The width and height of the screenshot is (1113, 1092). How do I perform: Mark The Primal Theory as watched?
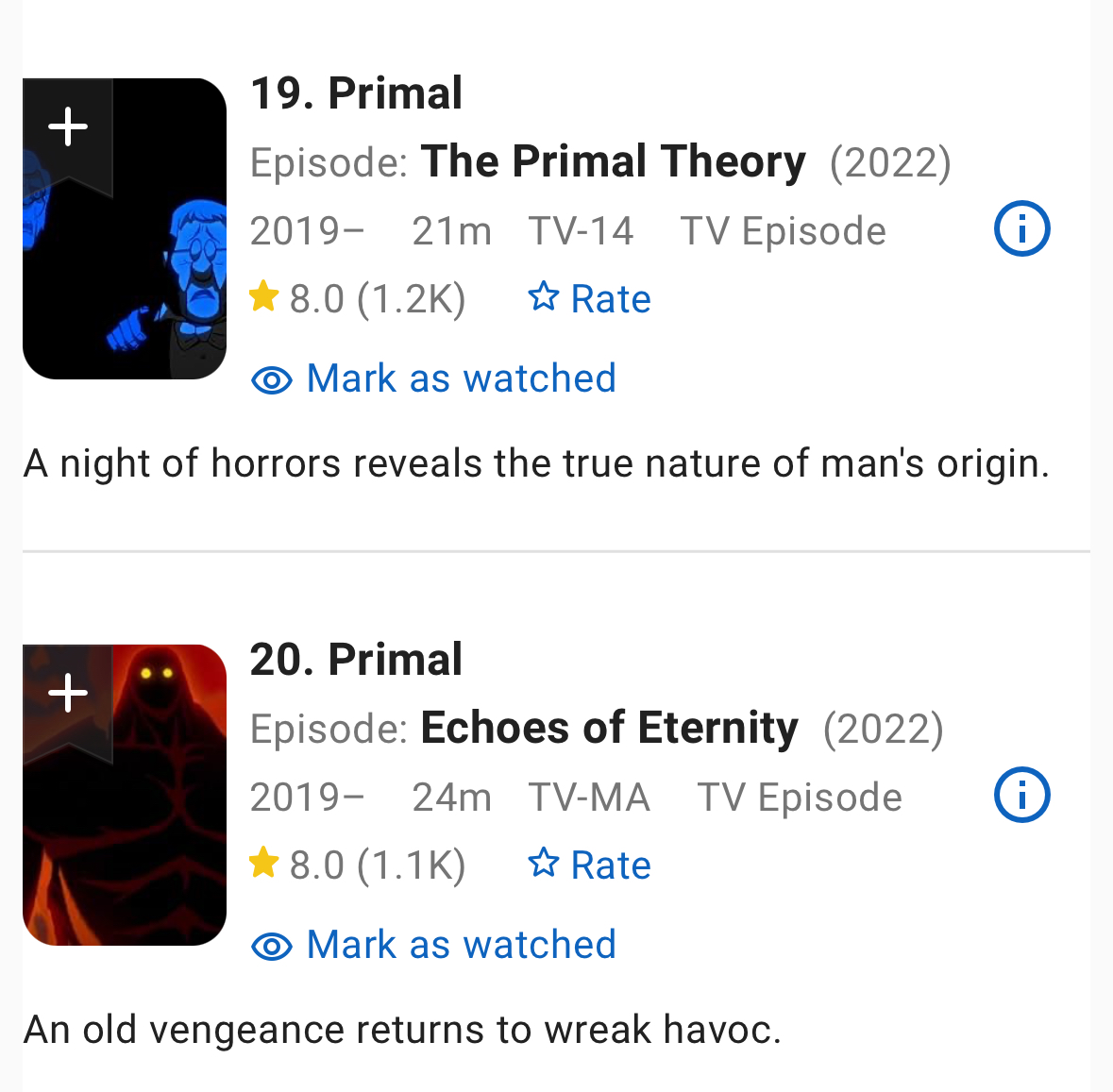point(434,378)
